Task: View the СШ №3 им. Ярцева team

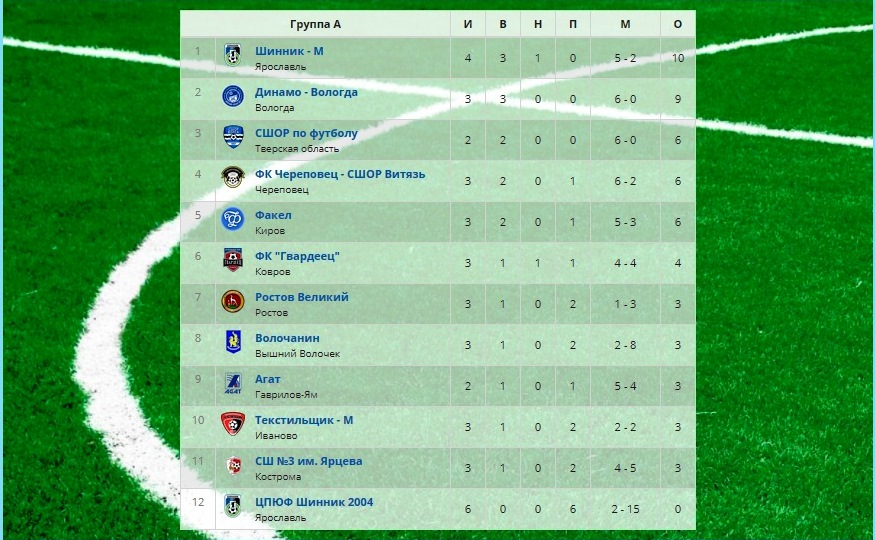Action: click(308, 461)
